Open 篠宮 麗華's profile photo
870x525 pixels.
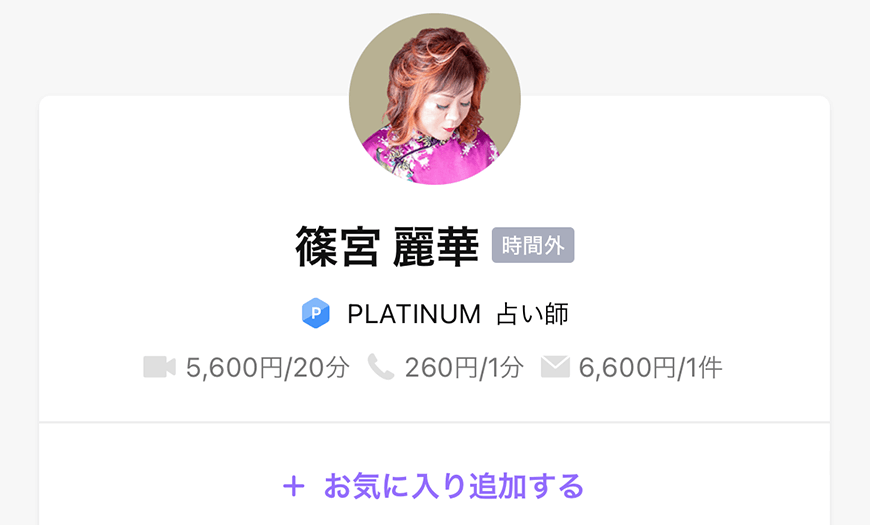point(434,99)
